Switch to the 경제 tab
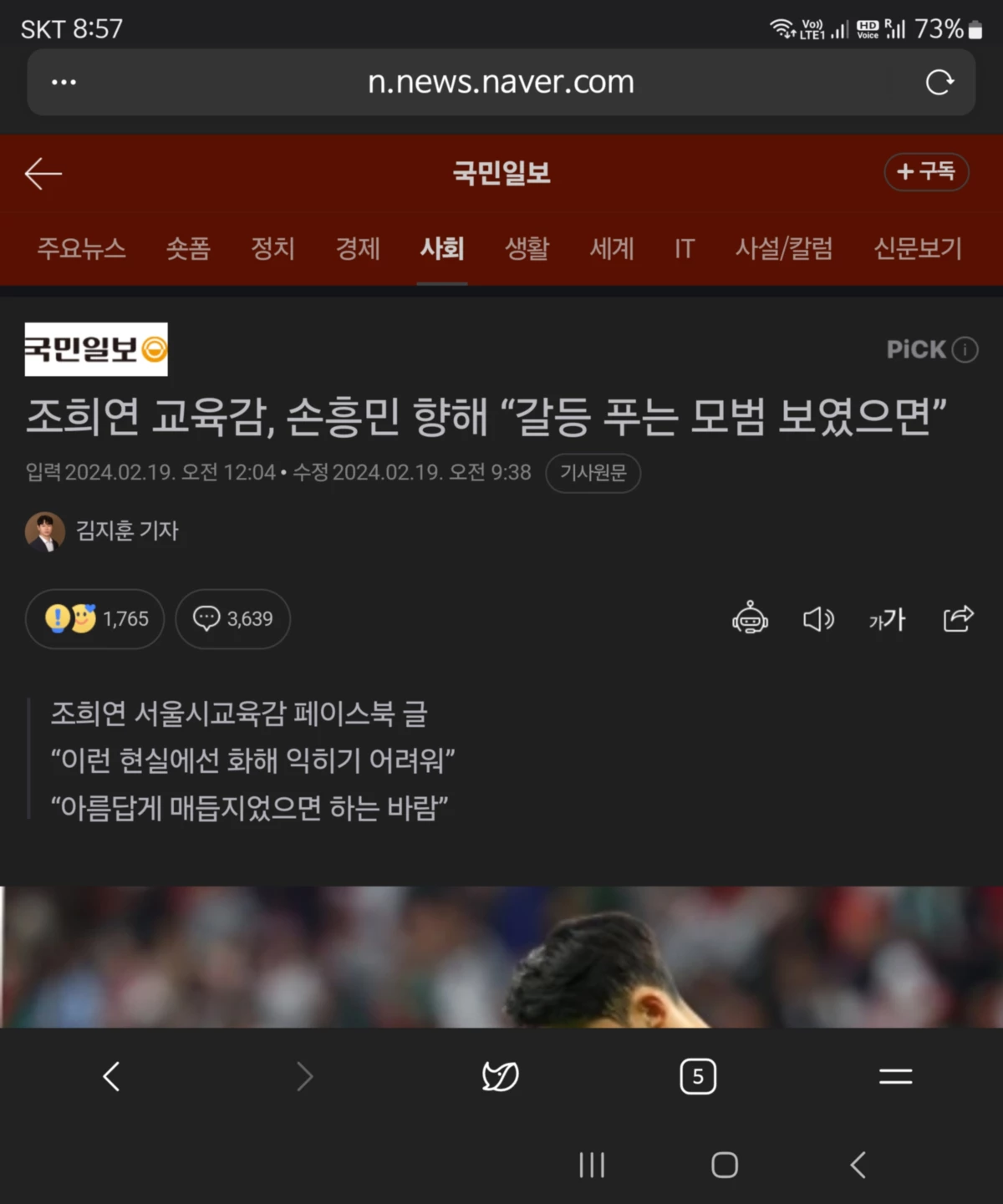This screenshot has height=1204, width=1003. [358, 248]
